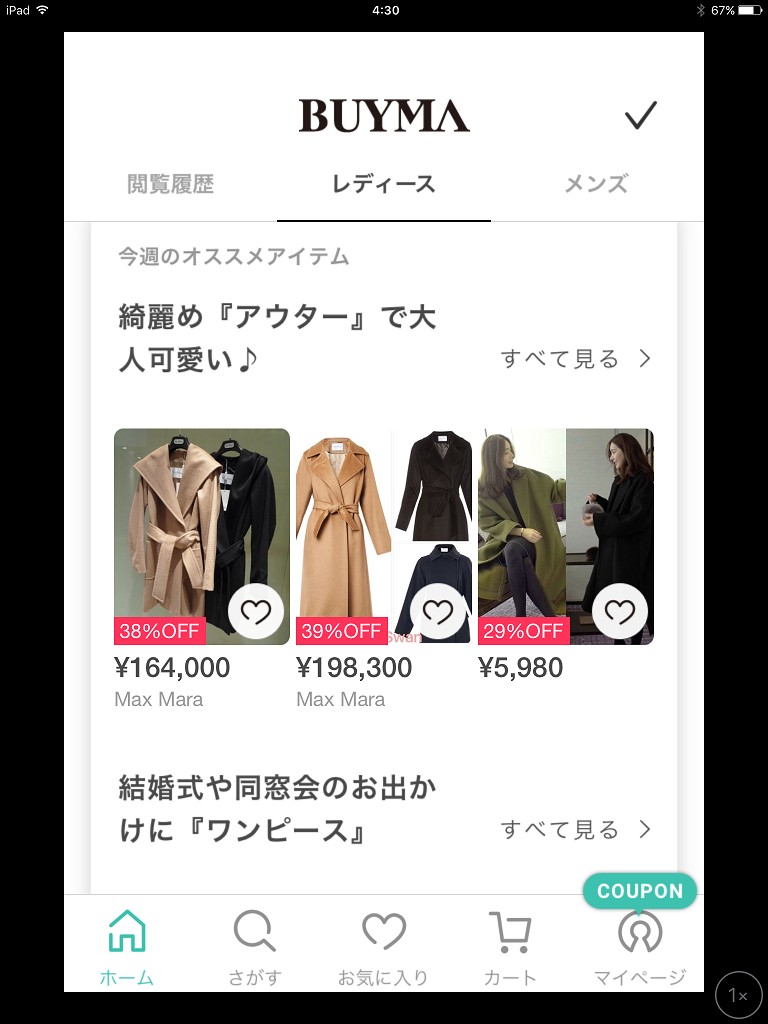Open the さがす search tab

pos(255,945)
